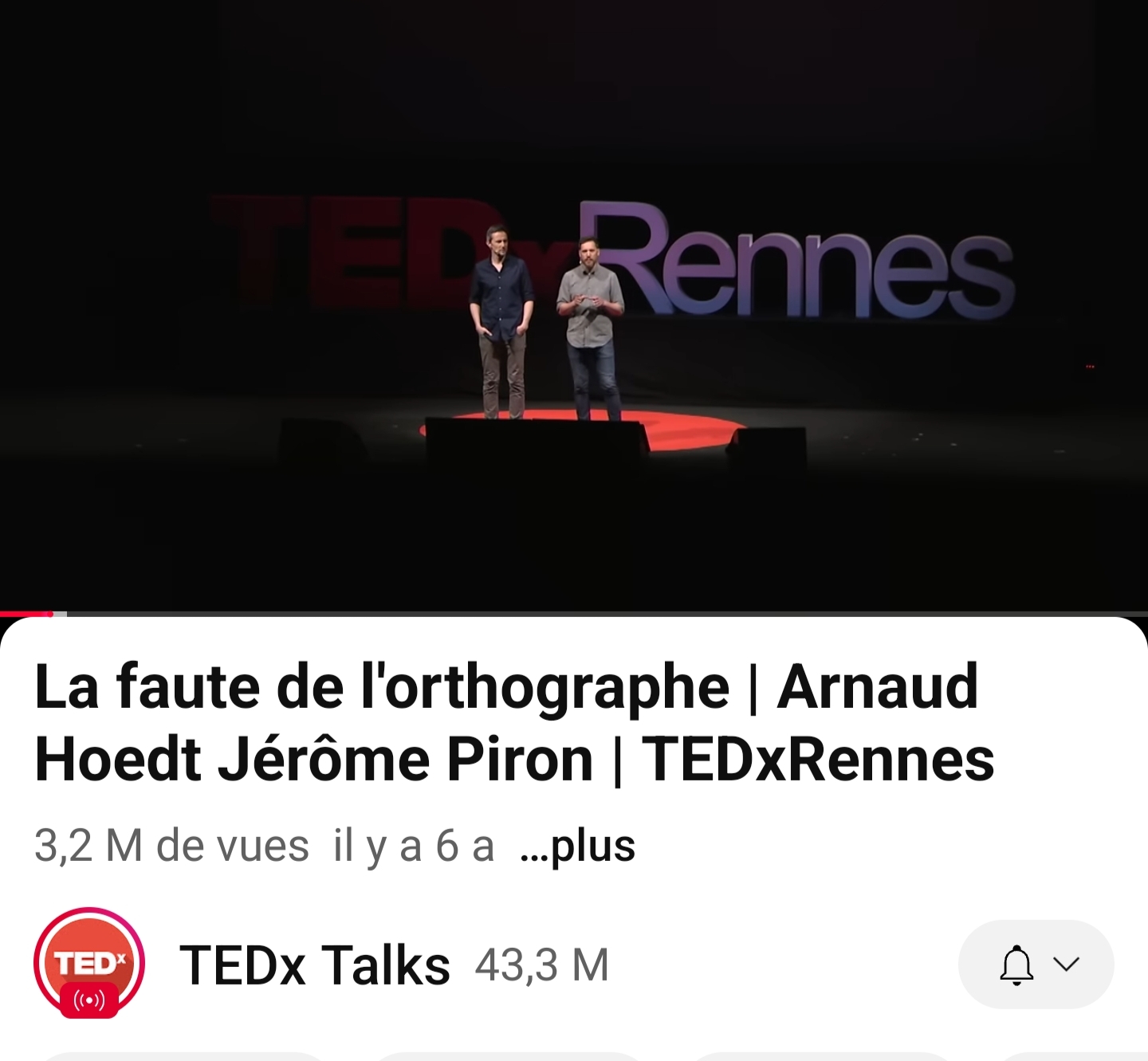Expand the description with "...plus"

pyautogui.click(x=577, y=847)
